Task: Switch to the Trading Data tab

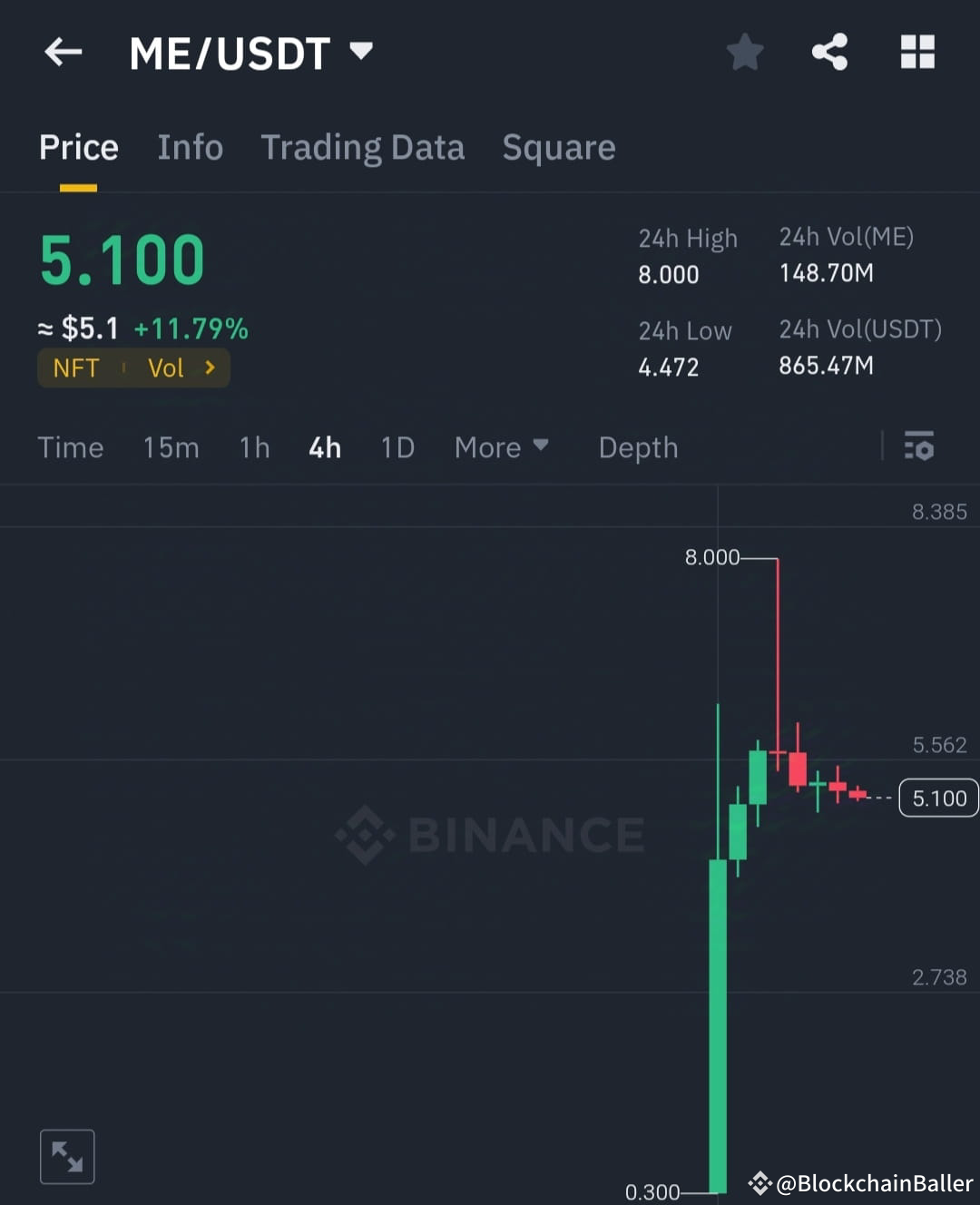Action: point(363,147)
